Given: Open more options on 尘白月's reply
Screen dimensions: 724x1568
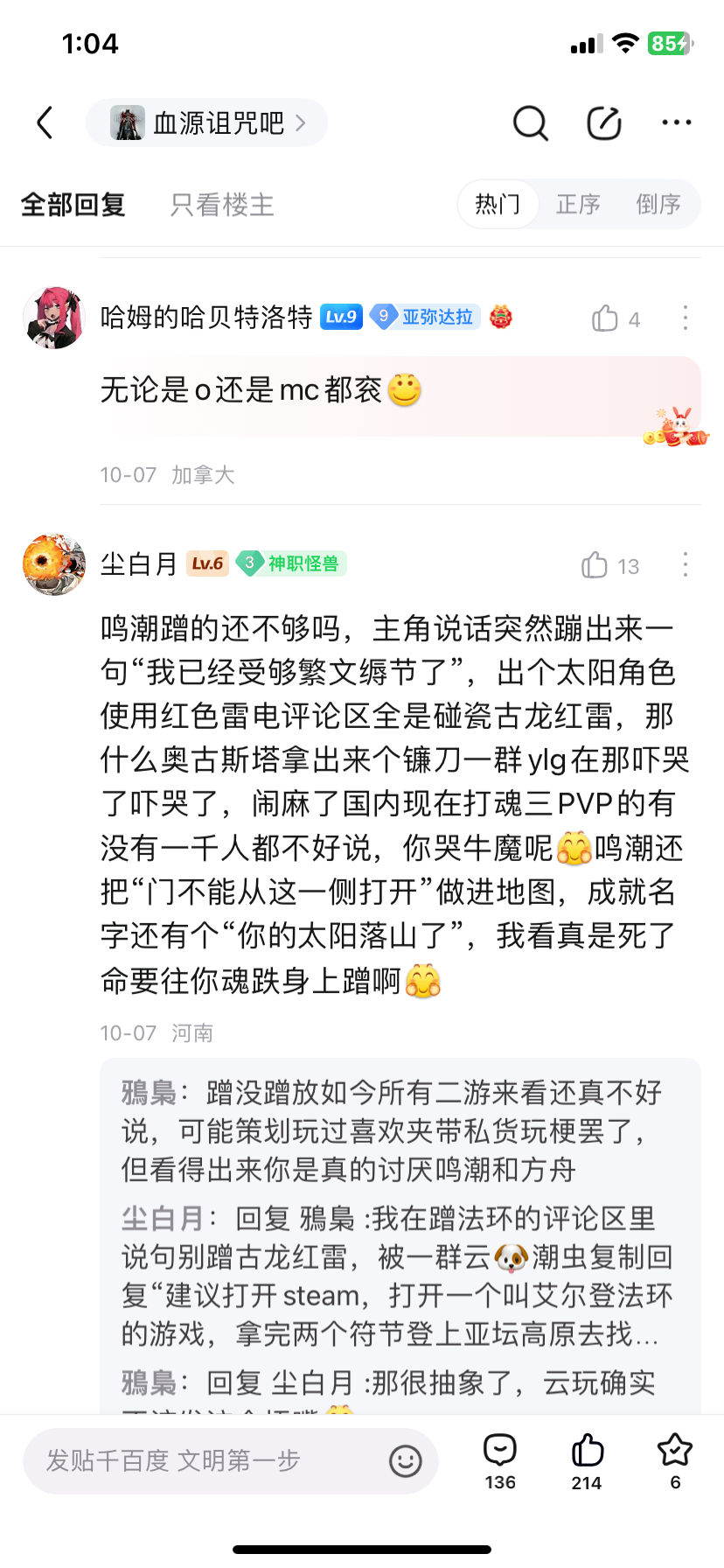Looking at the screenshot, I should coord(686,564).
